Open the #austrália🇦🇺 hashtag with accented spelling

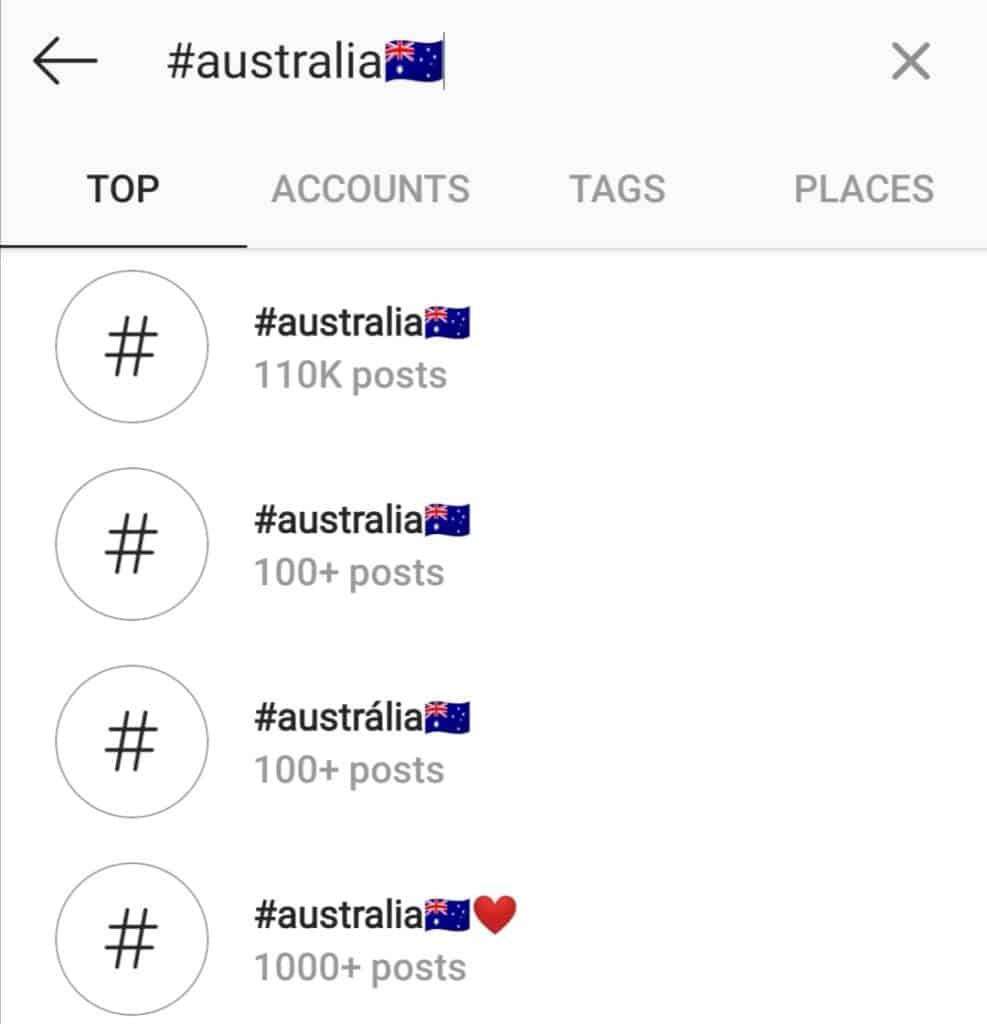tap(358, 717)
